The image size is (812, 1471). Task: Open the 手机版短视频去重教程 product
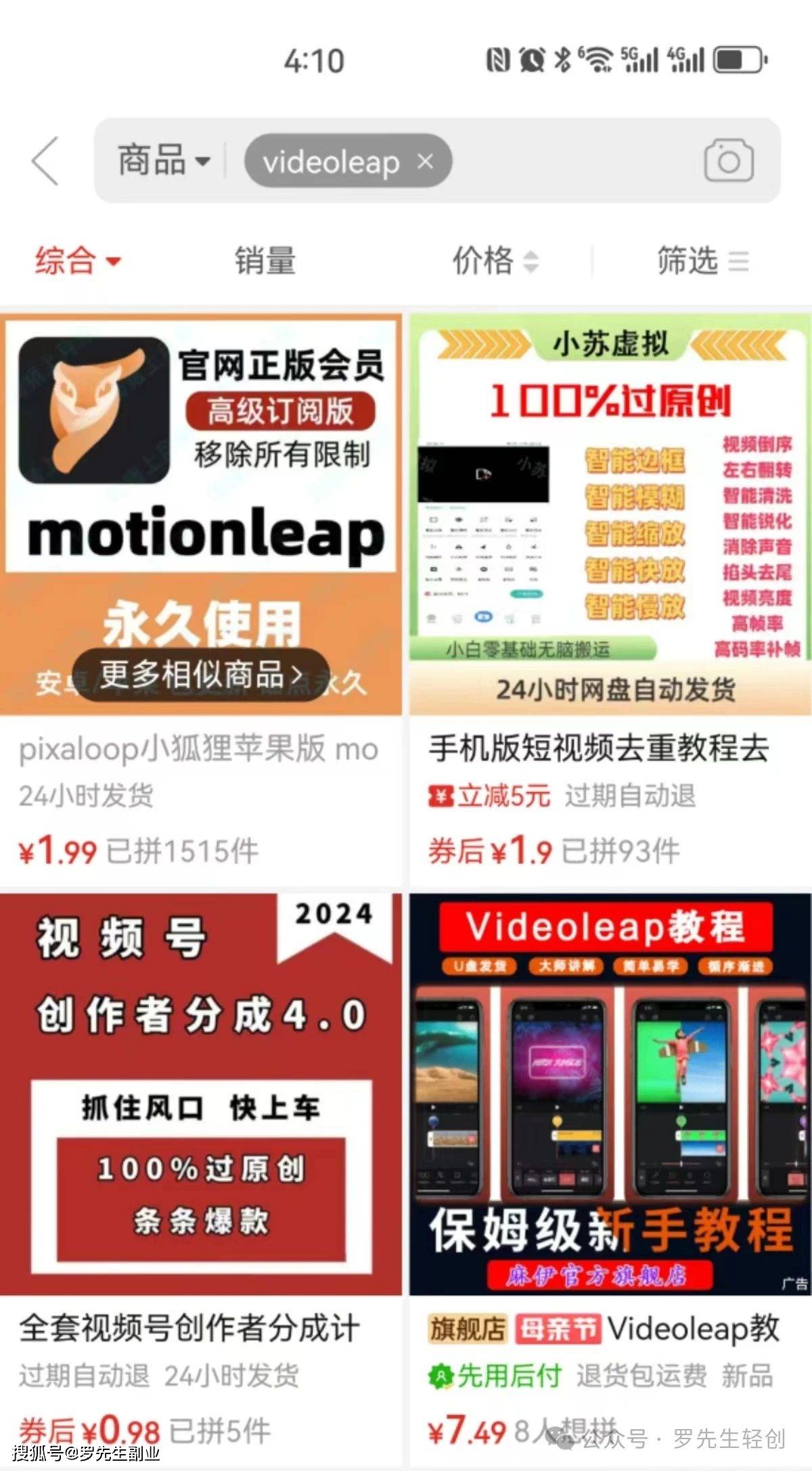[x=600, y=749]
